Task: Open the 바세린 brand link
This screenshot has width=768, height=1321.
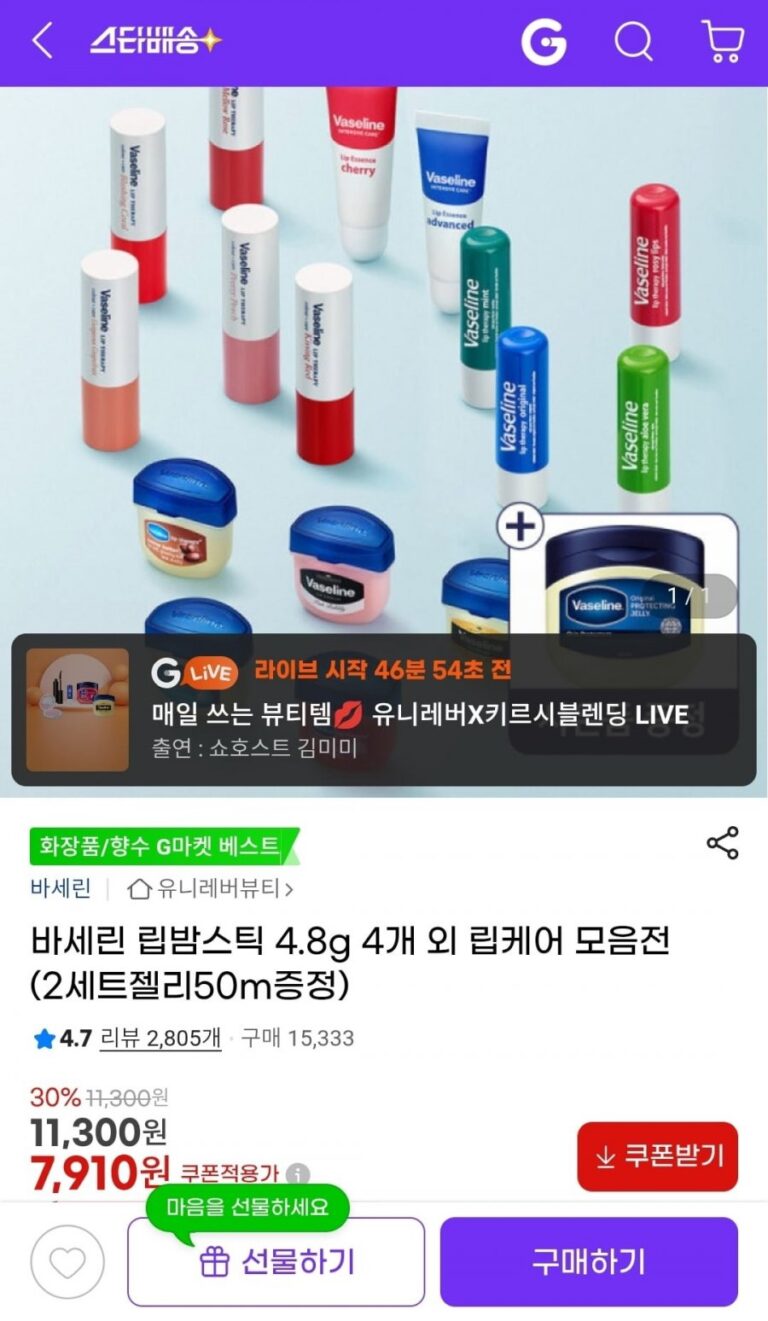Action: click(61, 887)
